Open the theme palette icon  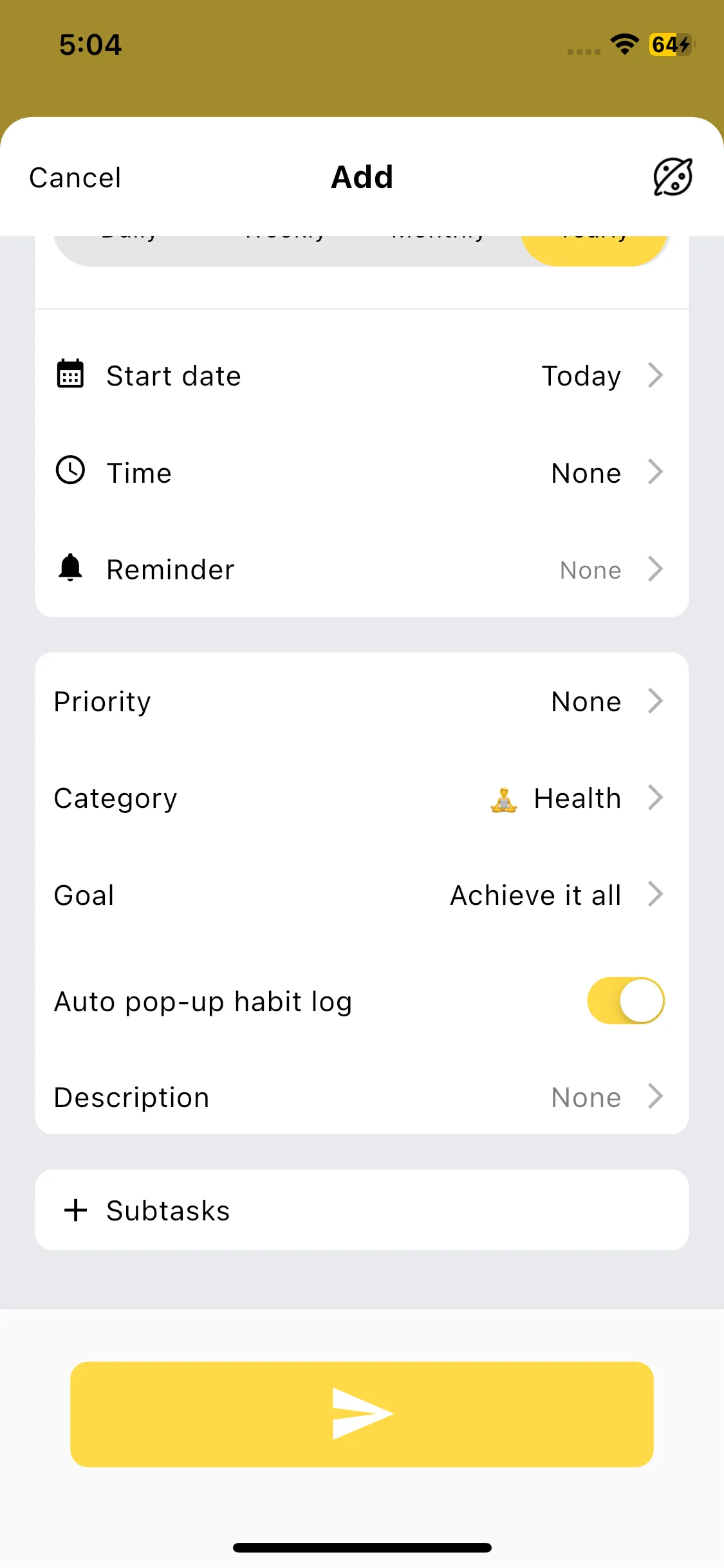tap(673, 177)
